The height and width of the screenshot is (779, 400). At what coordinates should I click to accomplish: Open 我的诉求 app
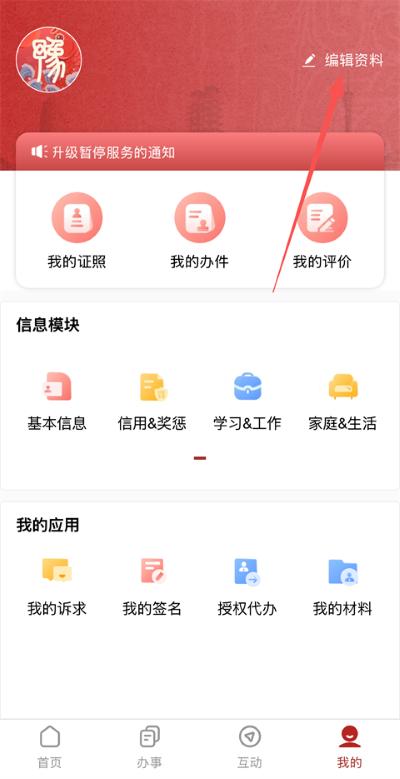click(57, 587)
